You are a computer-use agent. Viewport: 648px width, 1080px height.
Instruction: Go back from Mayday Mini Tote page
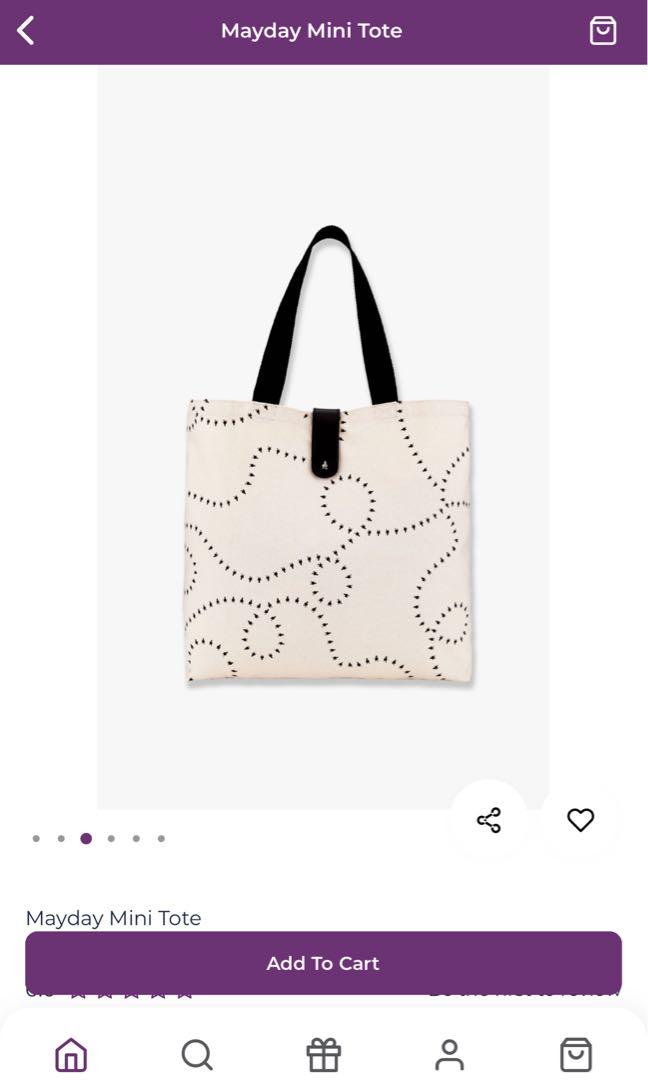tap(26, 31)
